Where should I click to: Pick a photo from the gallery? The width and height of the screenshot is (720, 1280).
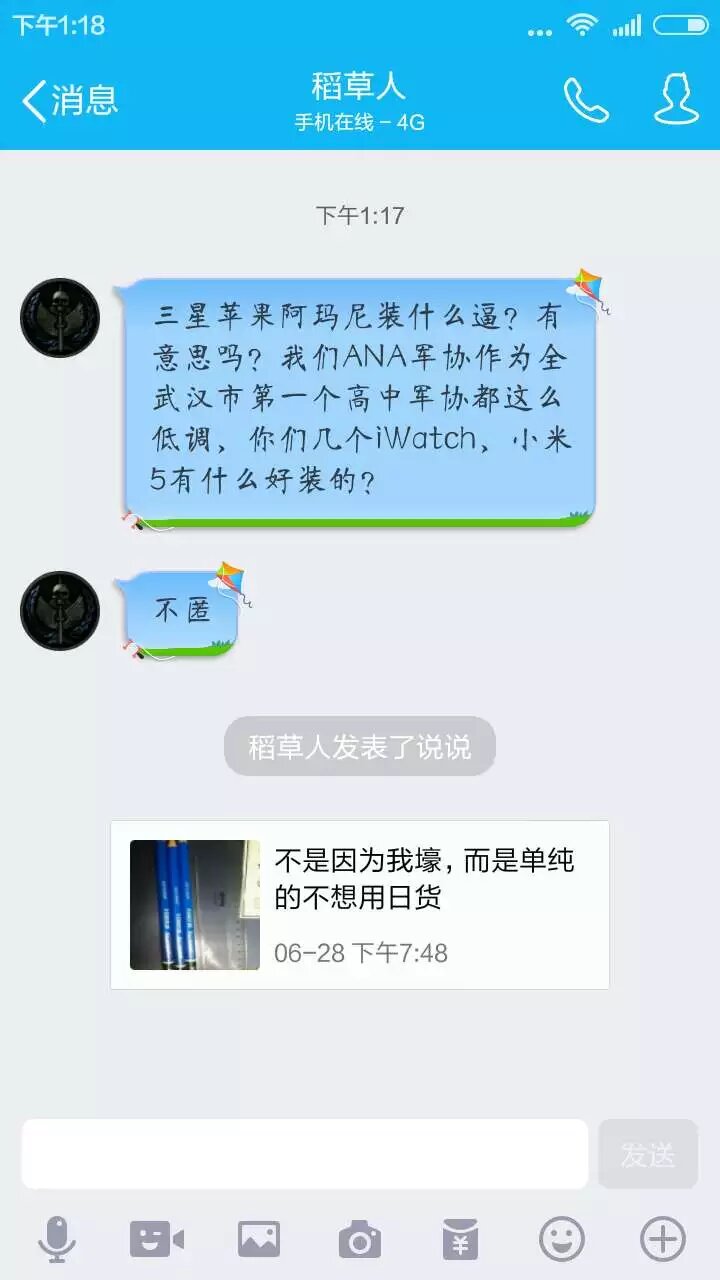tap(259, 1240)
